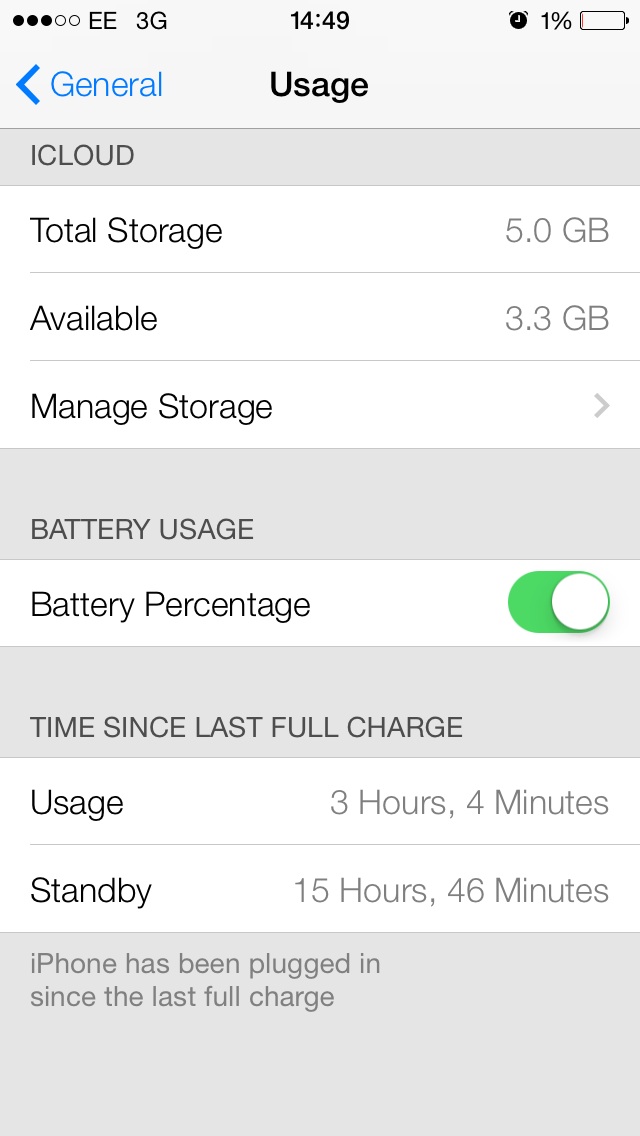Open Manage Storage
This screenshot has height=1136, width=640.
click(x=320, y=406)
